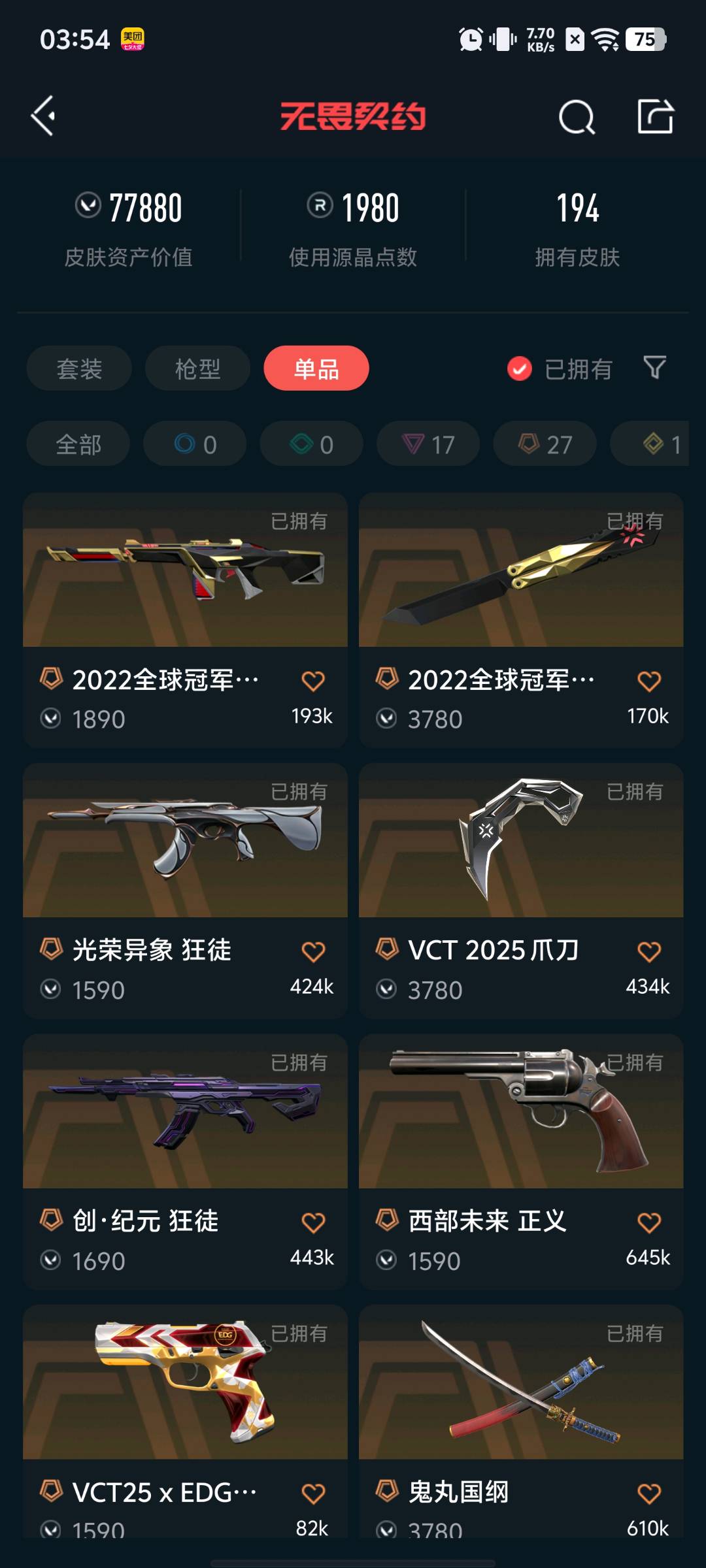Switch to the 枪型 tab

[x=197, y=368]
